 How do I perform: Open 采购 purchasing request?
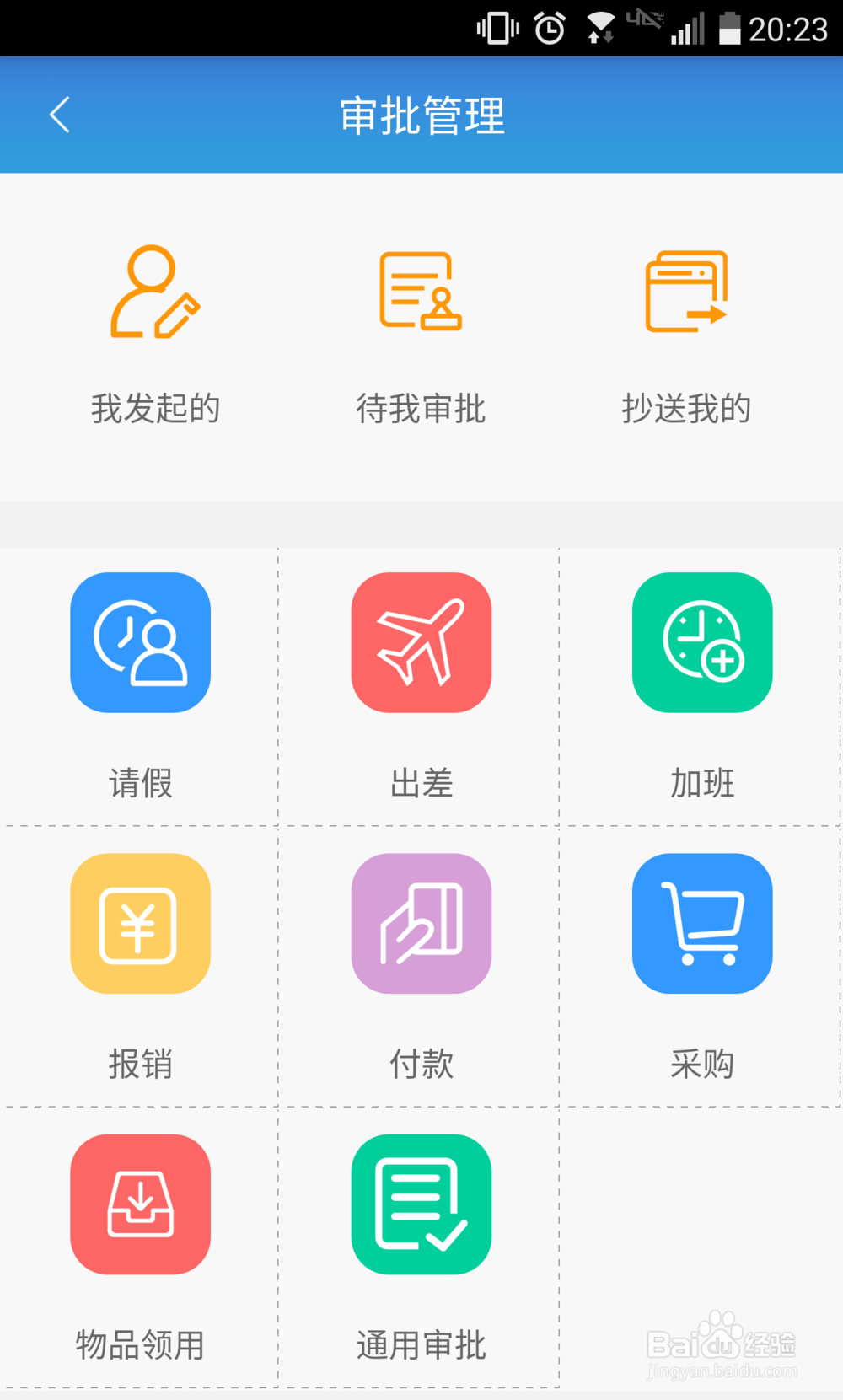coord(702,967)
